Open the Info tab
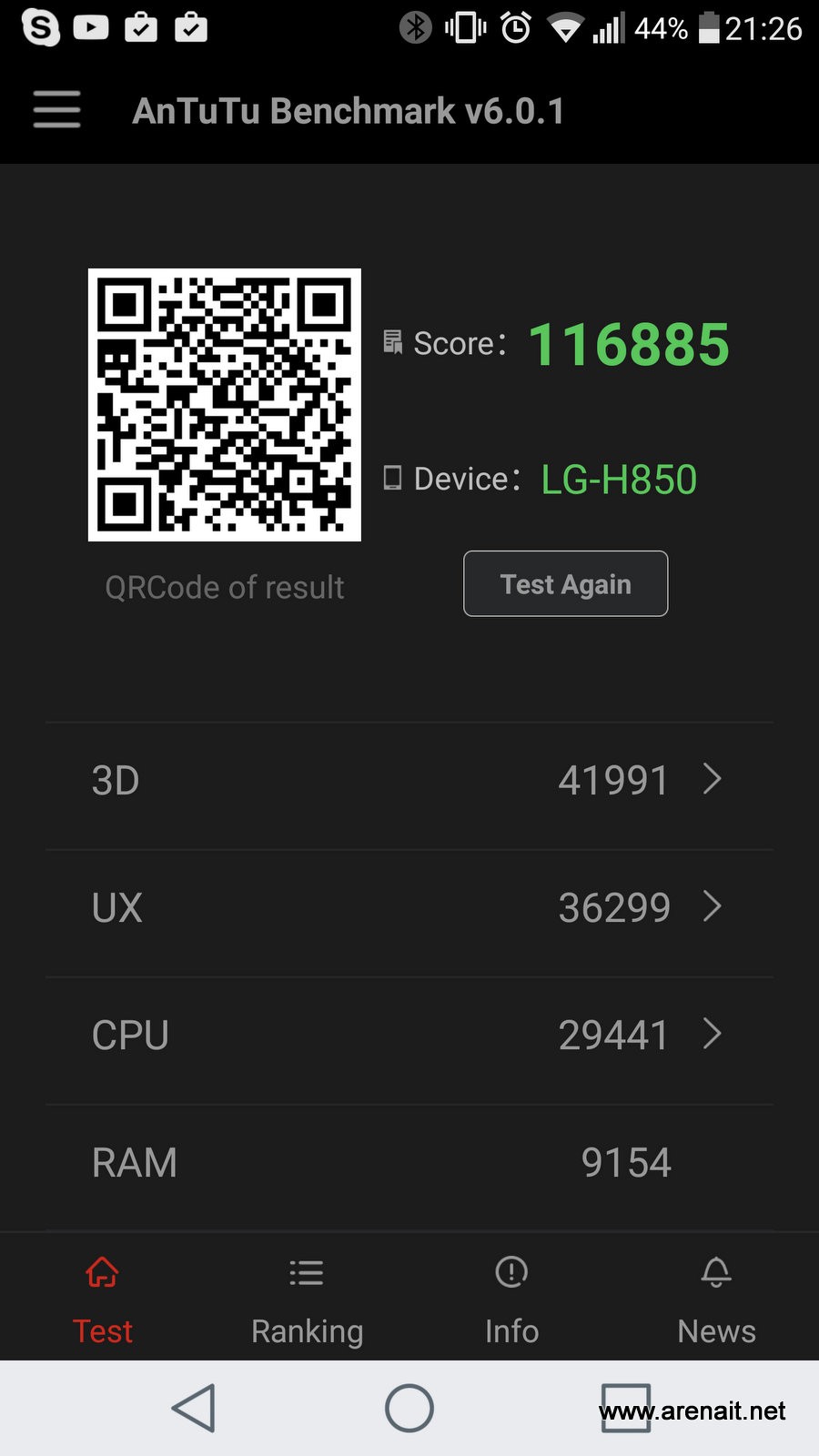This screenshot has width=819, height=1456. [x=511, y=1301]
